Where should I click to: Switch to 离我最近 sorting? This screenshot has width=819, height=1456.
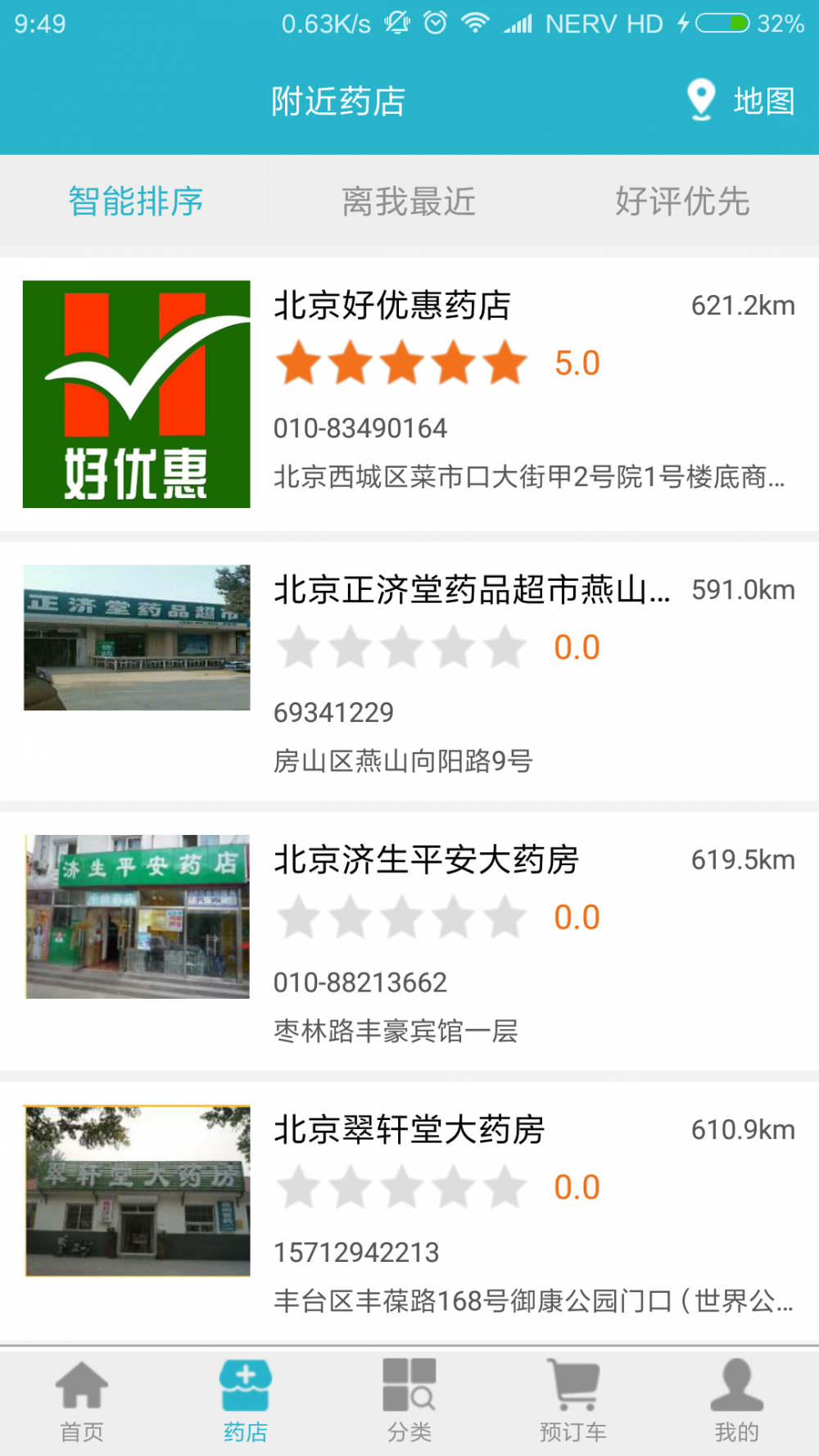tap(409, 202)
